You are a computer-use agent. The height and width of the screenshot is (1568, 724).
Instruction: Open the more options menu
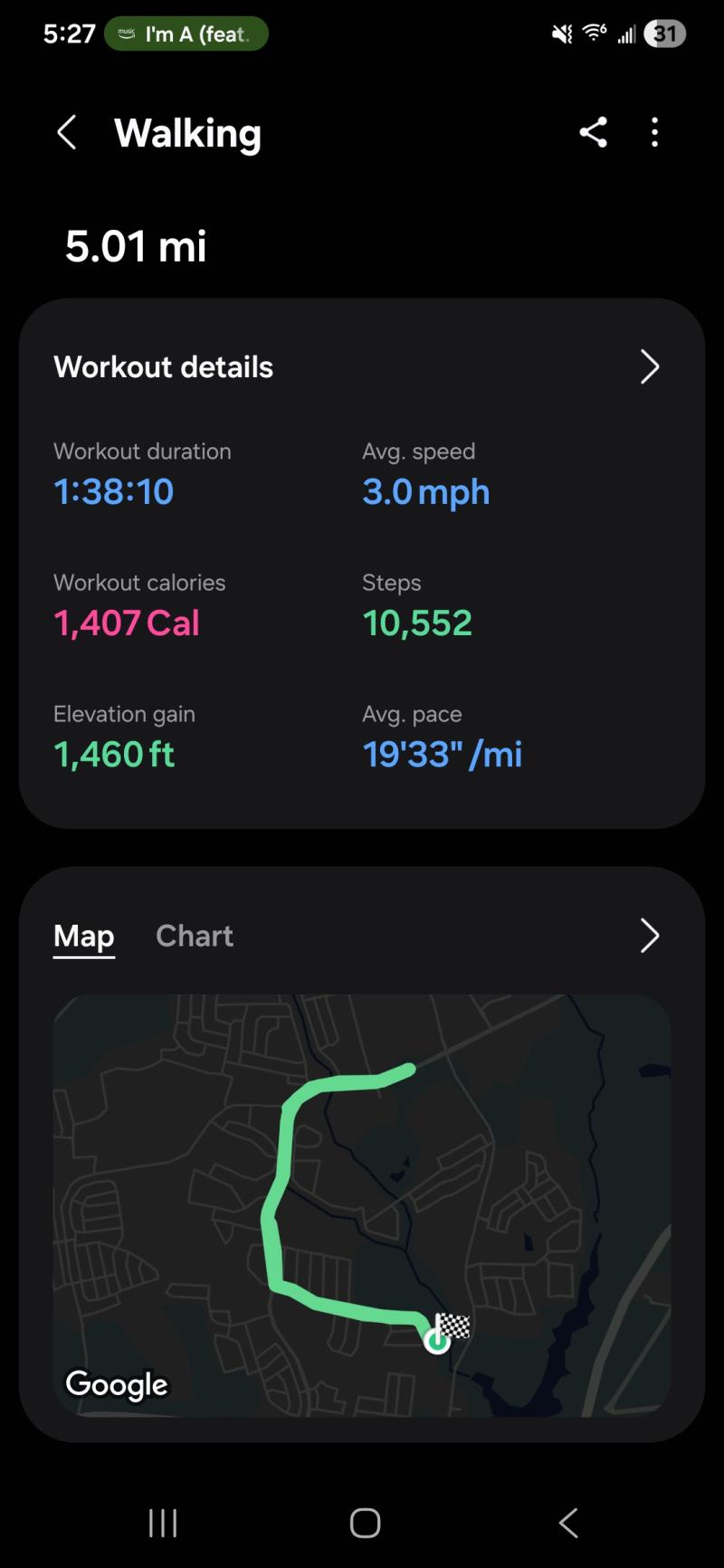[654, 133]
